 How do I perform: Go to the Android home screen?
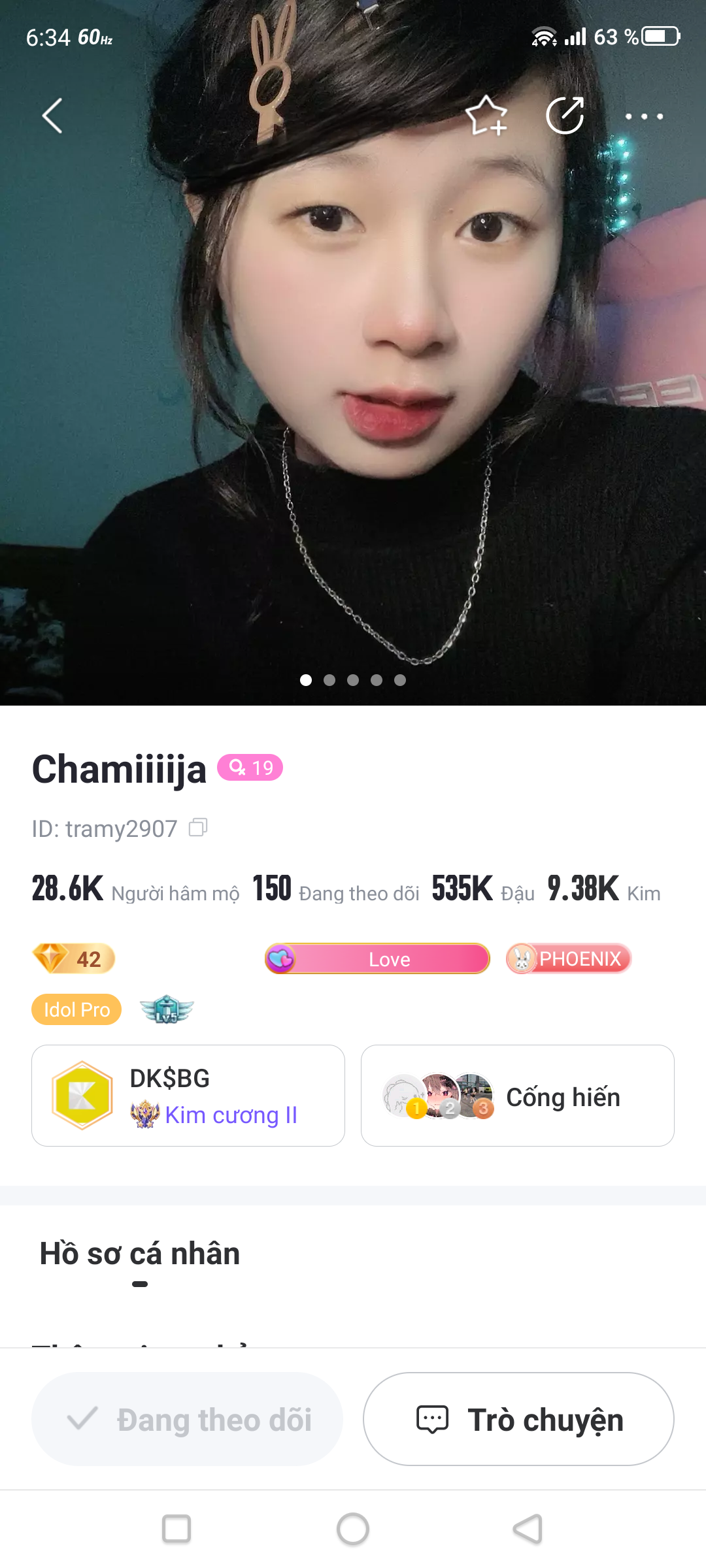coord(353,1529)
